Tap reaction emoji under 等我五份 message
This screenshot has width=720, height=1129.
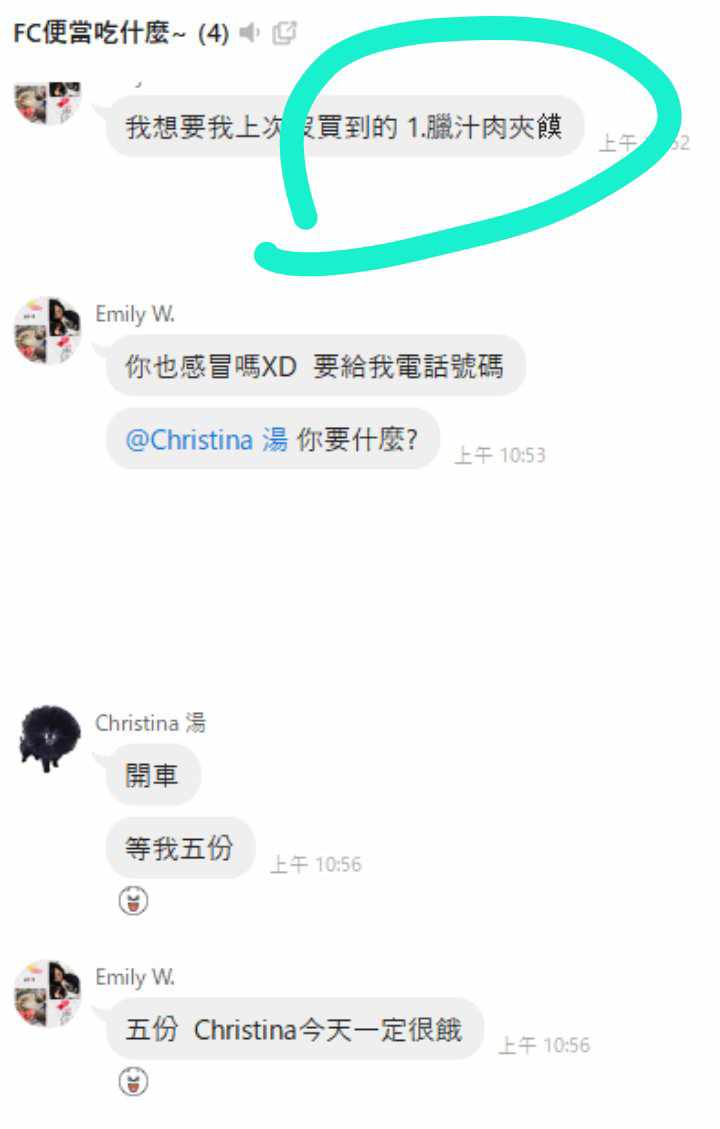[x=133, y=902]
